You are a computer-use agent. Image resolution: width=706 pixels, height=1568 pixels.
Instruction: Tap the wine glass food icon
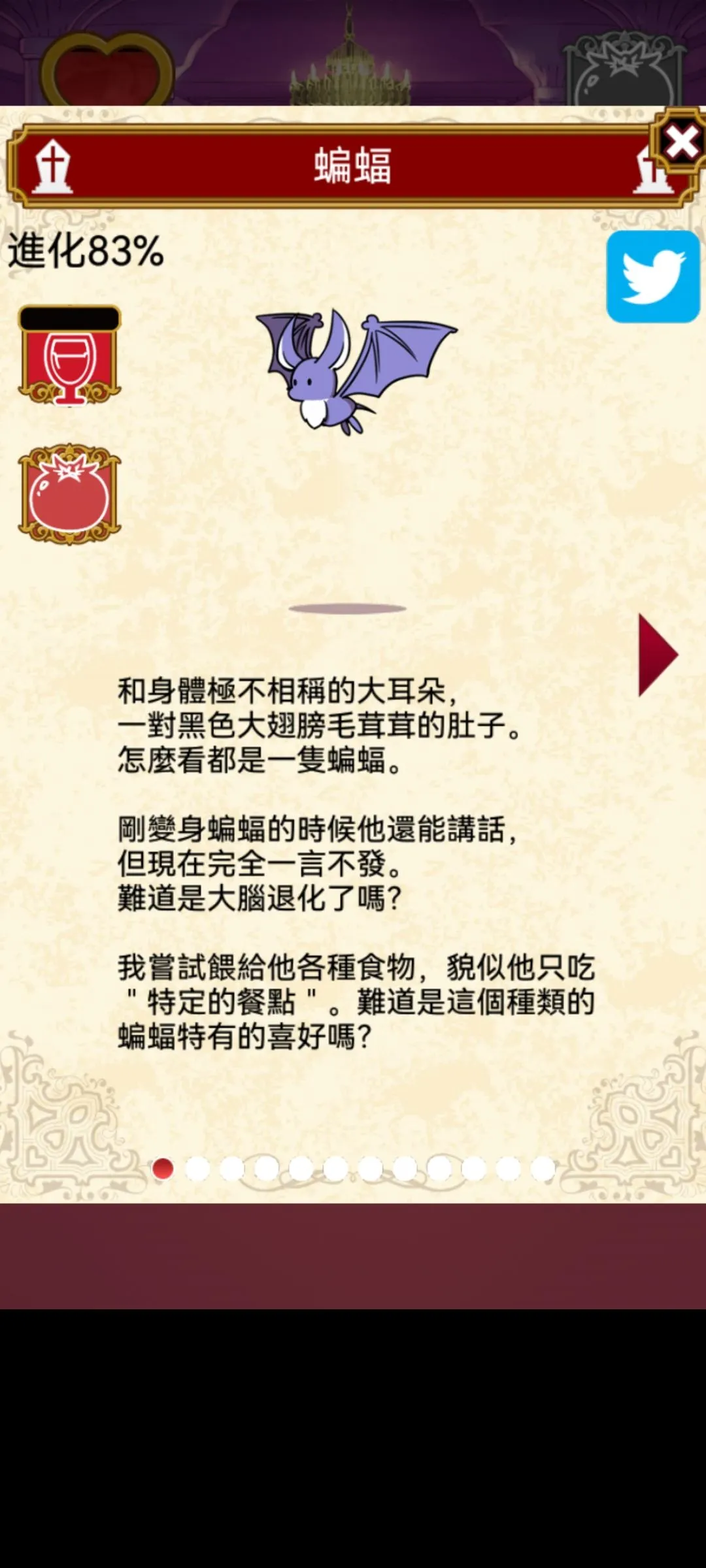[69, 355]
